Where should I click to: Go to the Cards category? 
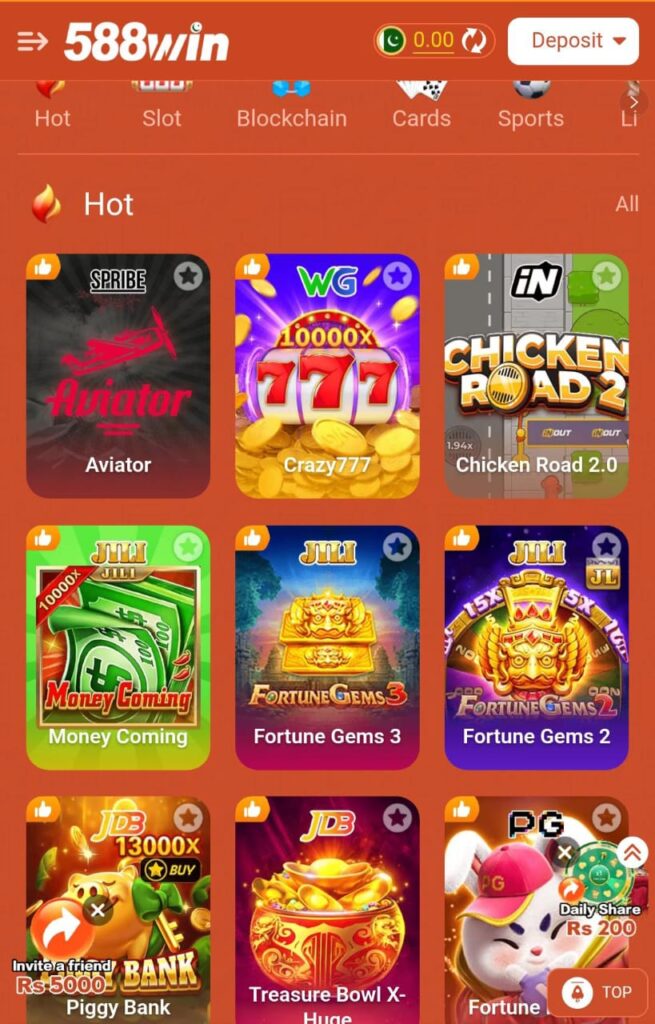coord(421,106)
